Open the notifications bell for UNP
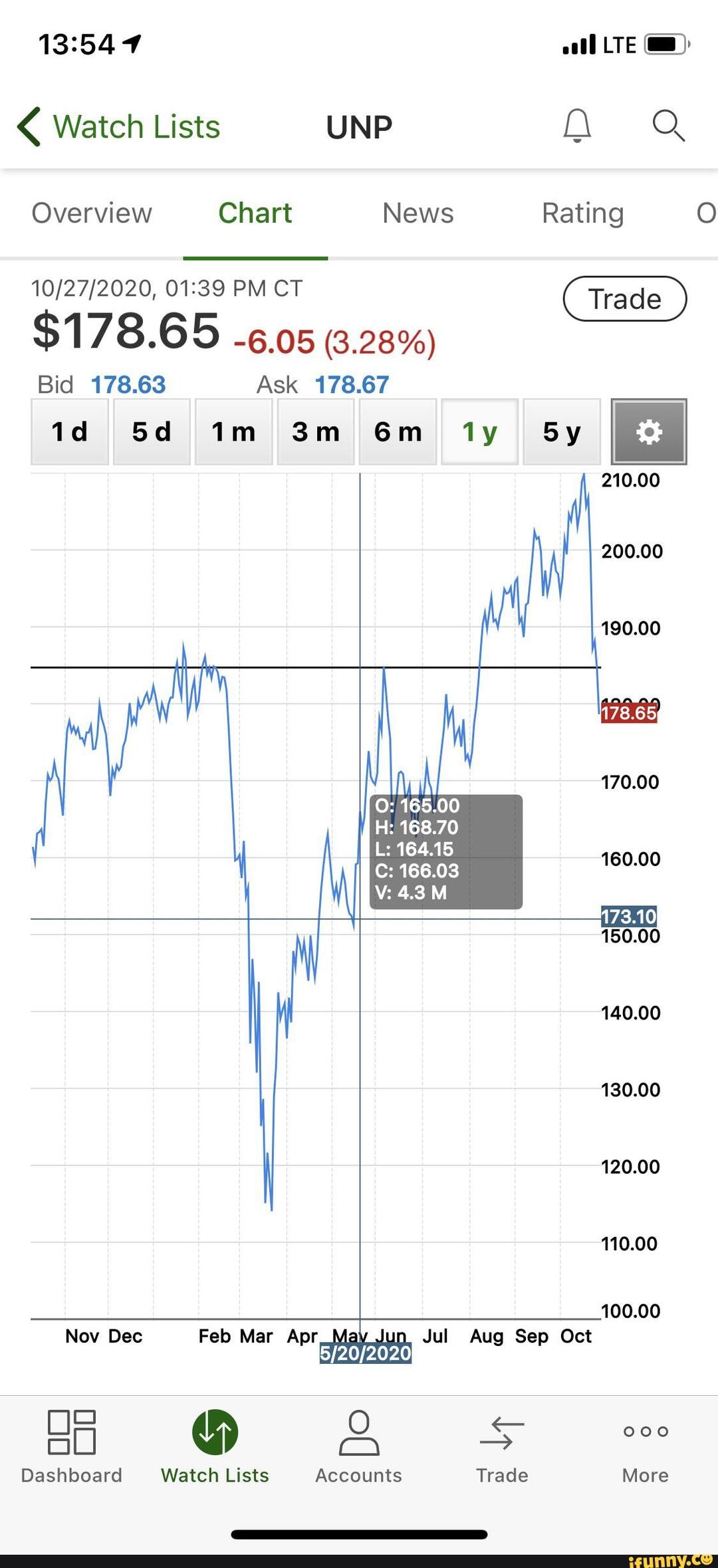This screenshot has width=718, height=1568. pyautogui.click(x=577, y=126)
